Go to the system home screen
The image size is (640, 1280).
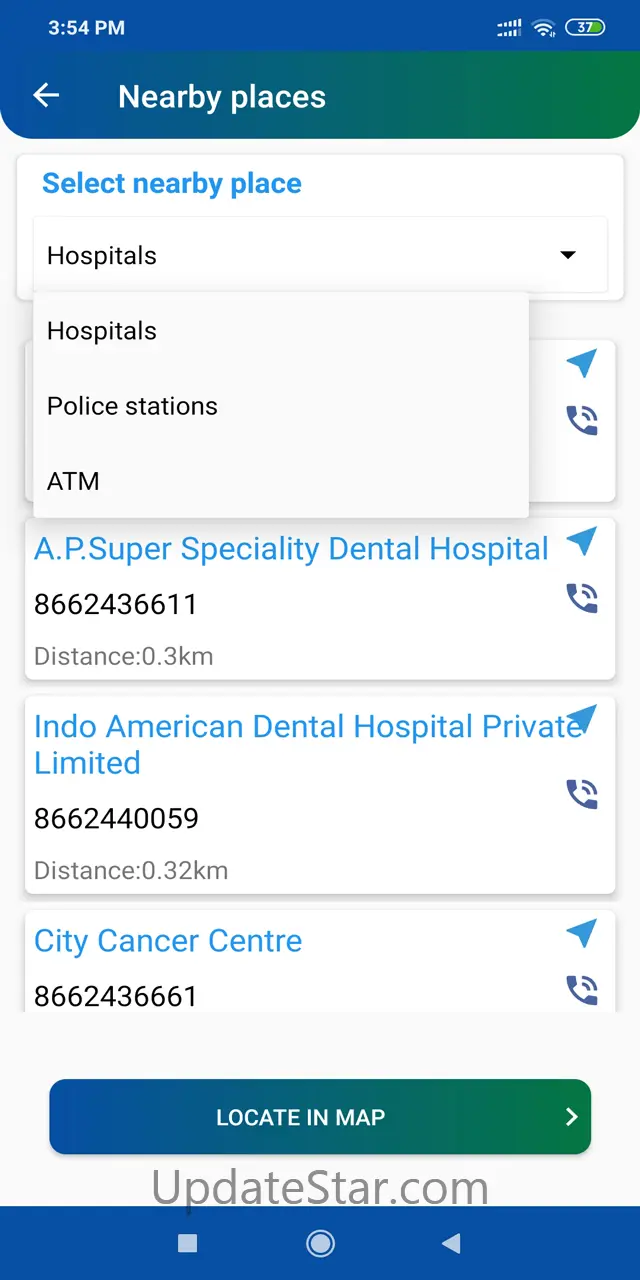[x=320, y=1243]
